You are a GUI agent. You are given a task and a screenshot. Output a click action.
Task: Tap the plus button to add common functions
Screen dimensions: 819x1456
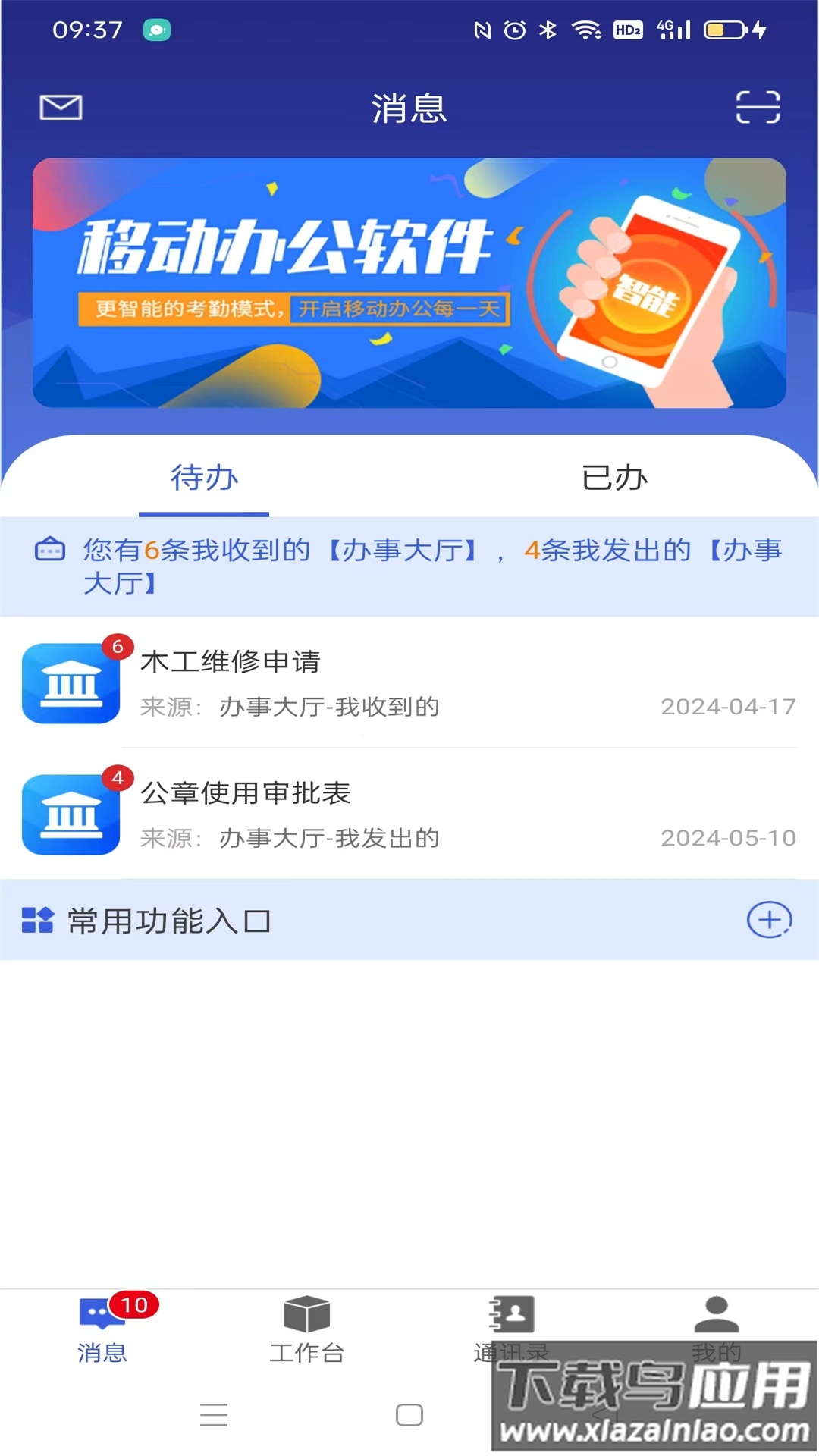(x=769, y=921)
